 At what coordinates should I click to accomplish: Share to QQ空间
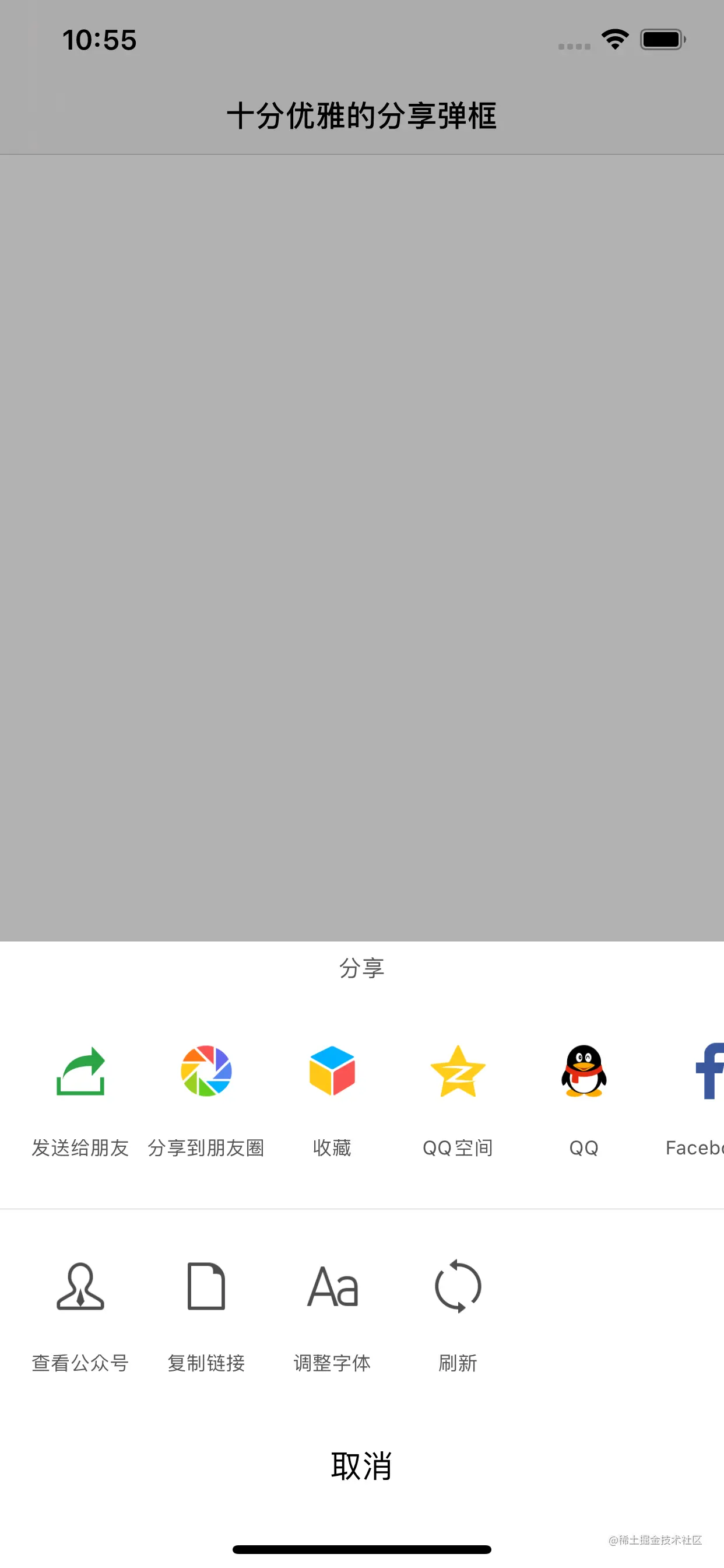(x=458, y=1073)
